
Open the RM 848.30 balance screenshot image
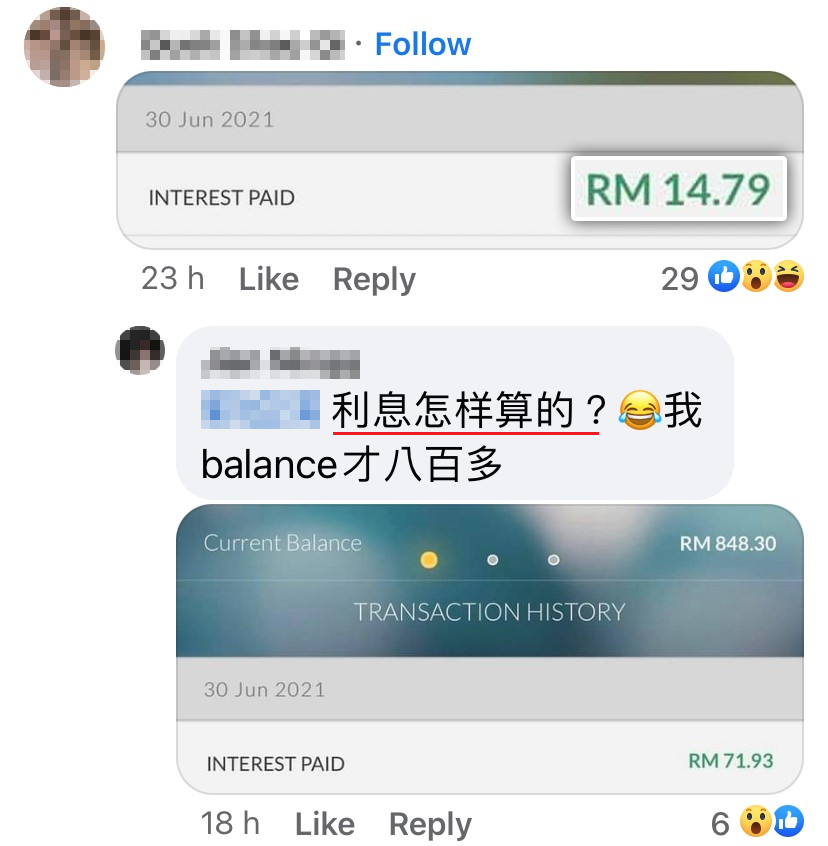(x=489, y=650)
